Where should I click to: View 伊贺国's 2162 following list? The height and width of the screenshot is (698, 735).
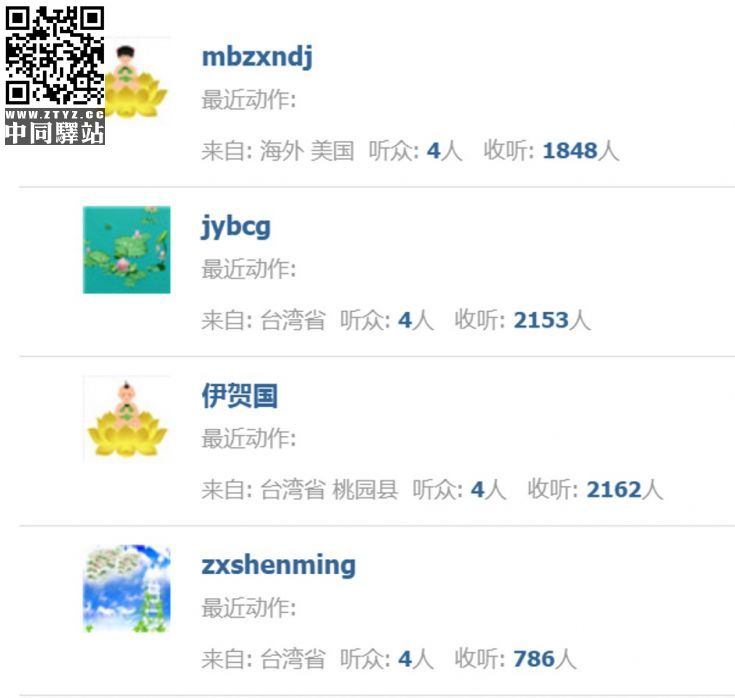(x=613, y=490)
